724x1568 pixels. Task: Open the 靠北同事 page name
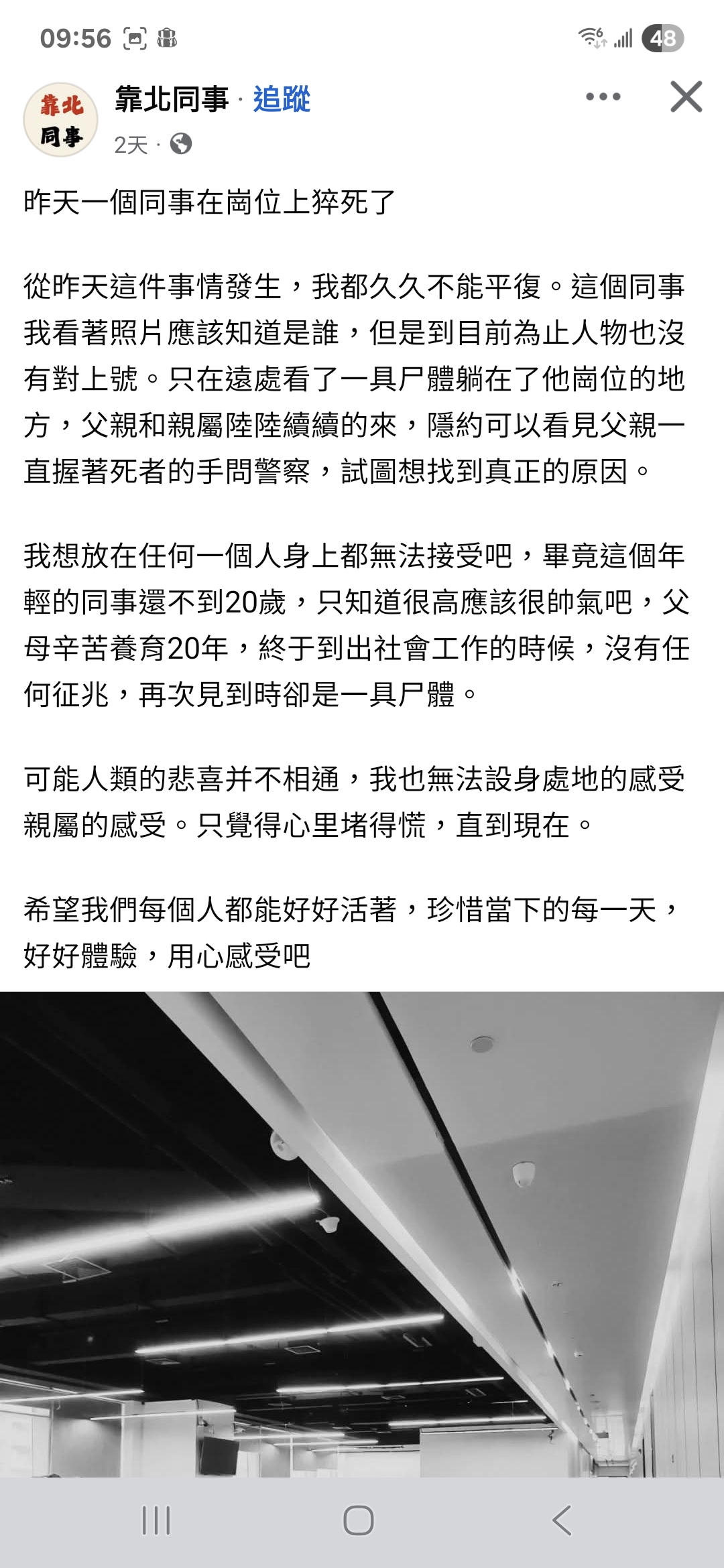(x=172, y=99)
